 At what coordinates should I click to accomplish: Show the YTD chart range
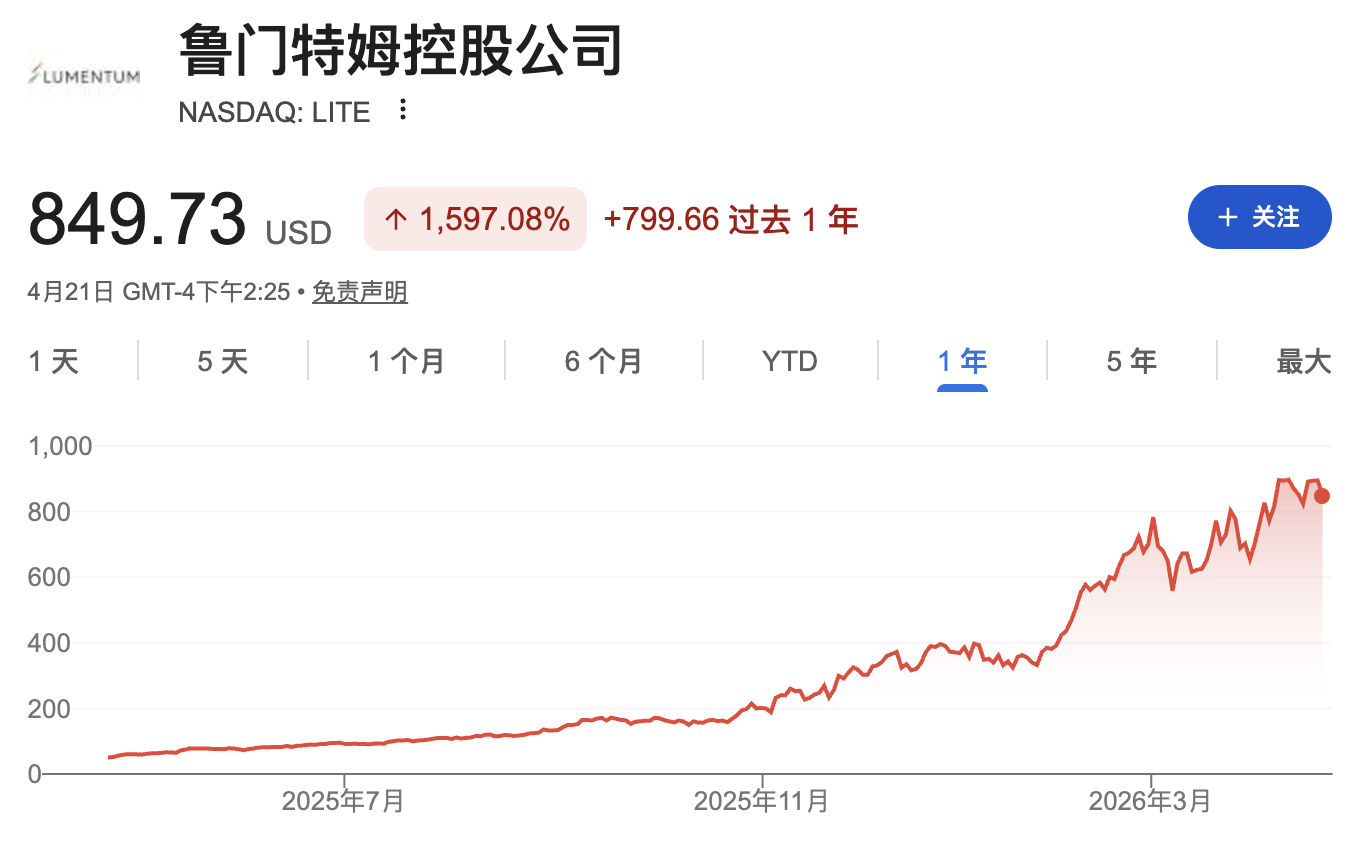(790, 361)
